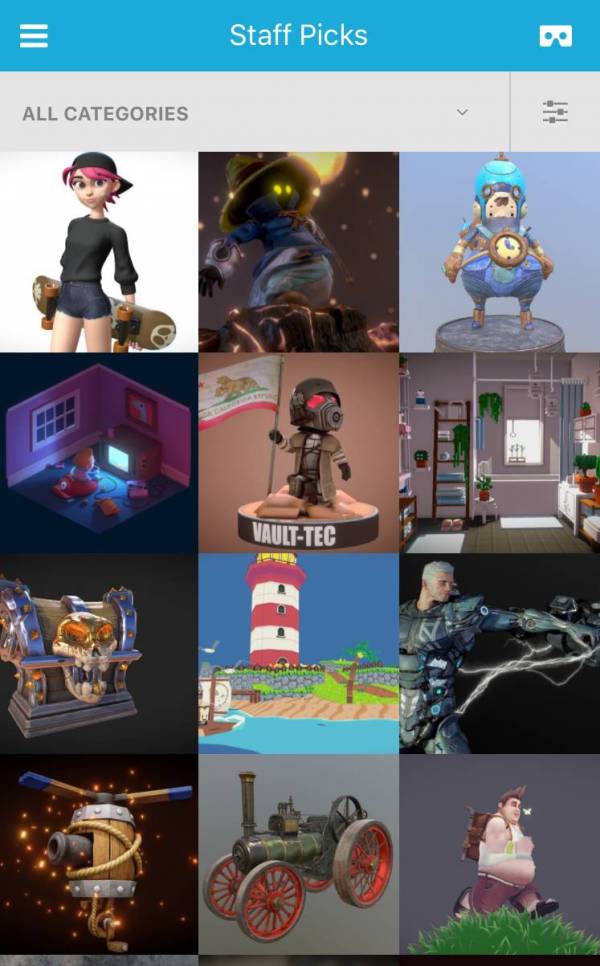Open the golden skull treasure chest
The width and height of the screenshot is (600, 966).
pyautogui.click(x=98, y=654)
